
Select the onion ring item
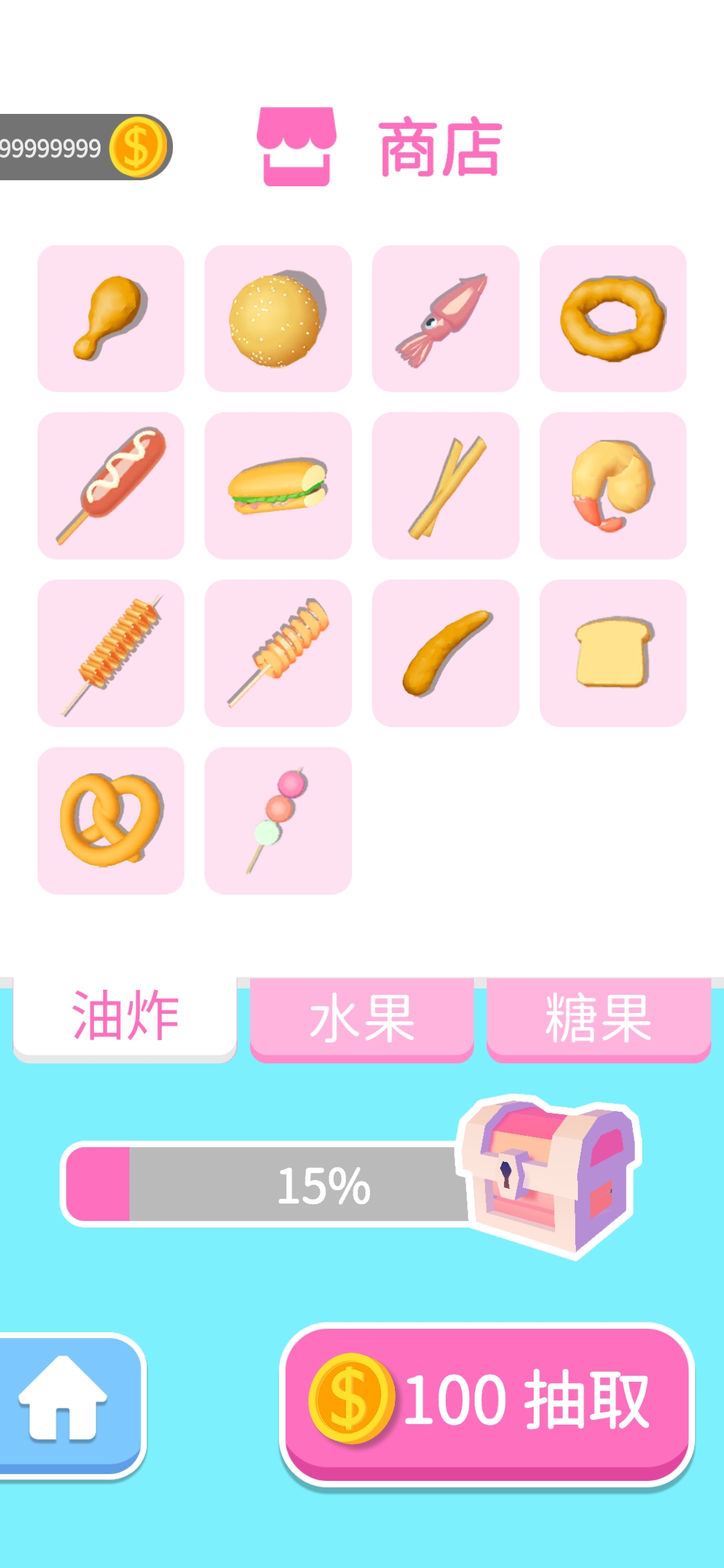pos(613,318)
